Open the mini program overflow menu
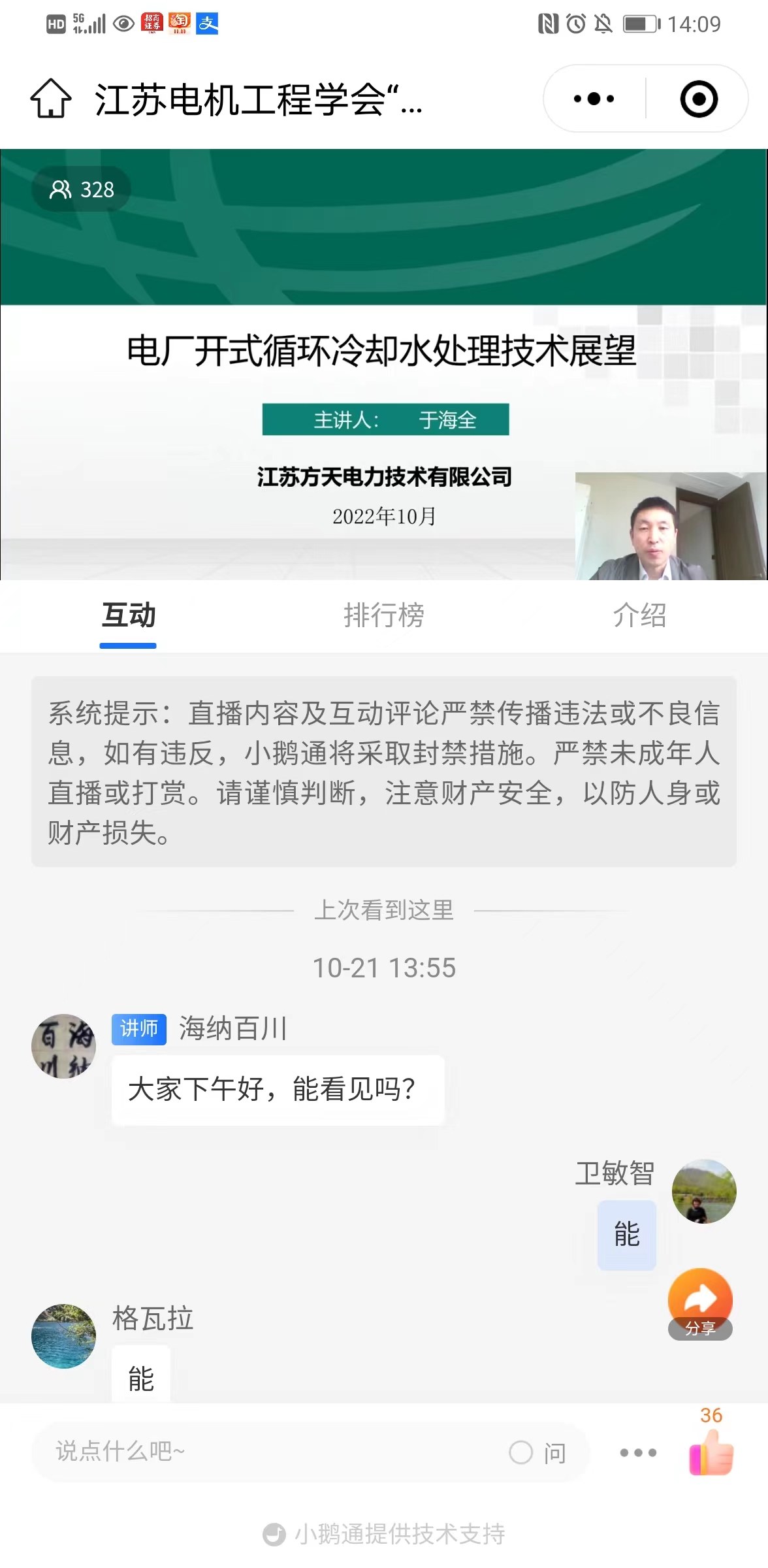This screenshot has height=1568, width=768. [x=594, y=99]
